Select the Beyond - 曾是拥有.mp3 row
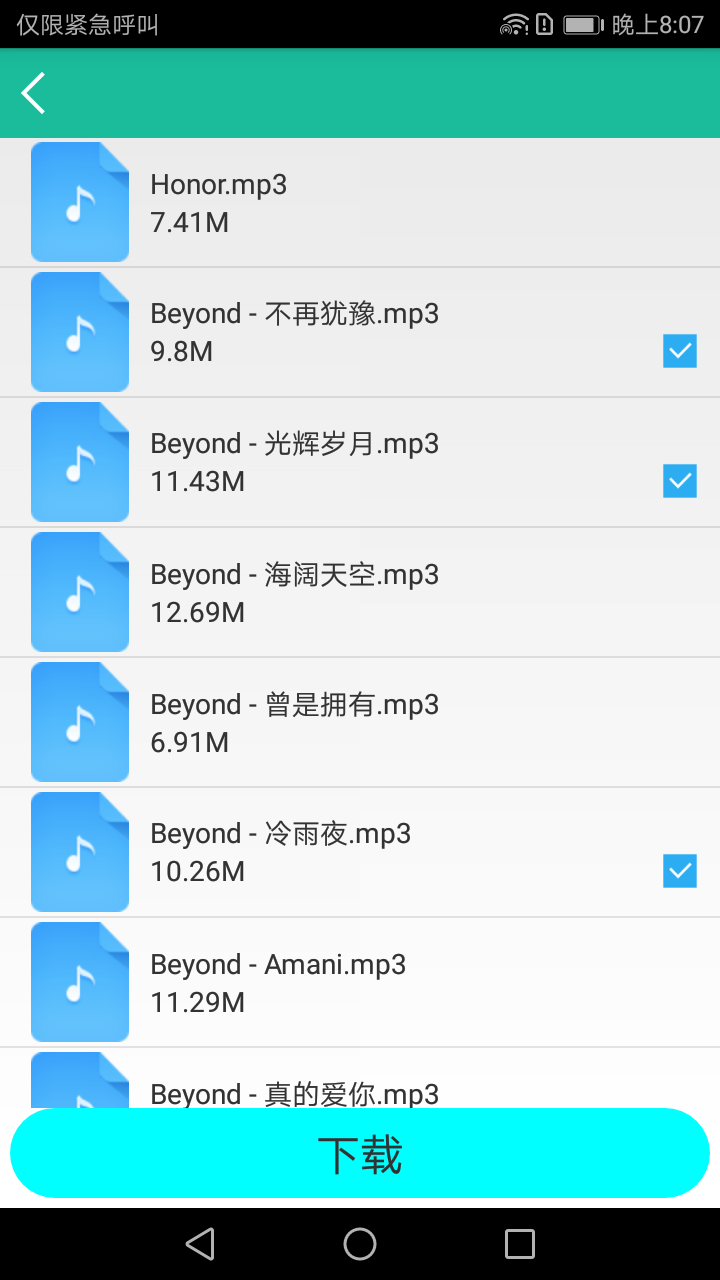The image size is (720, 1280). (360, 722)
